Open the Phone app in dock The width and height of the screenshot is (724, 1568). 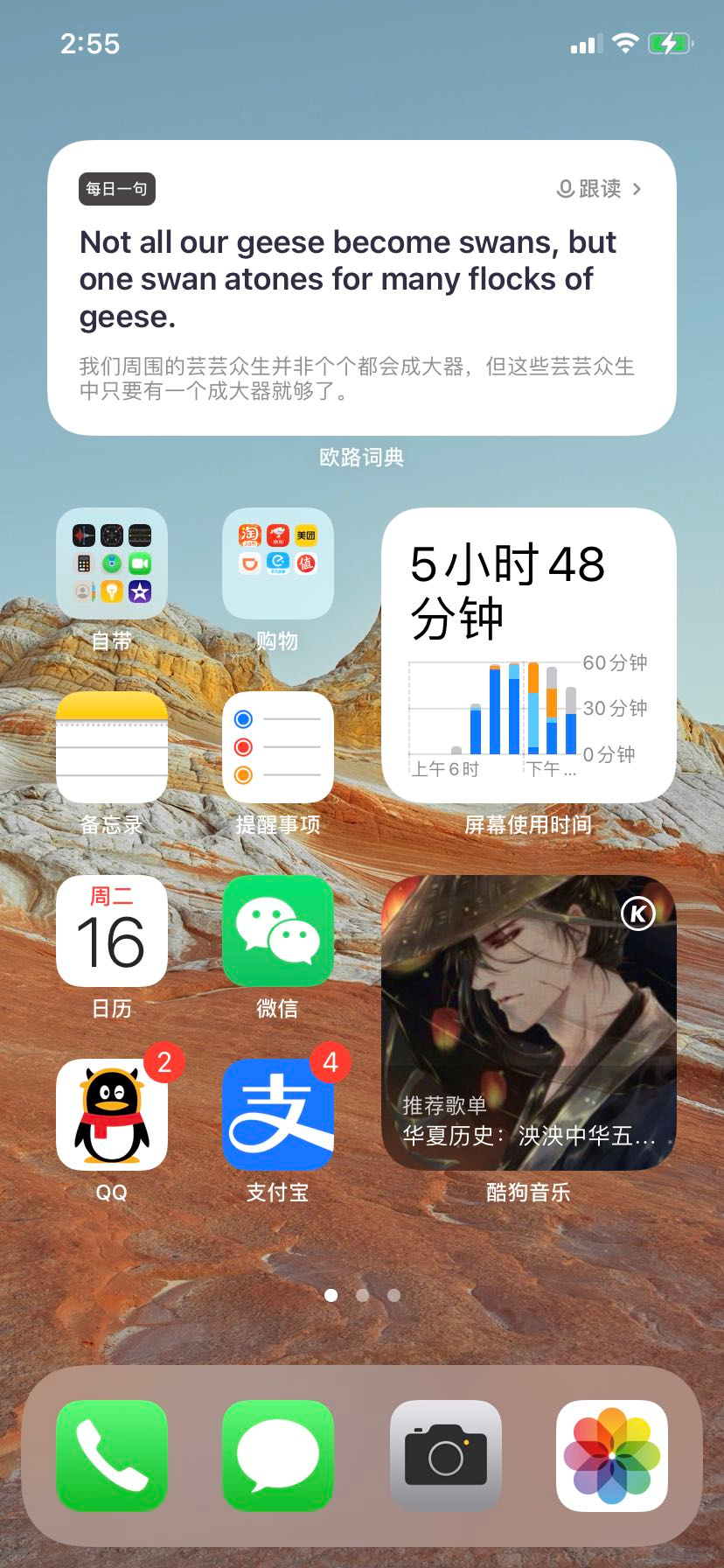click(112, 1456)
